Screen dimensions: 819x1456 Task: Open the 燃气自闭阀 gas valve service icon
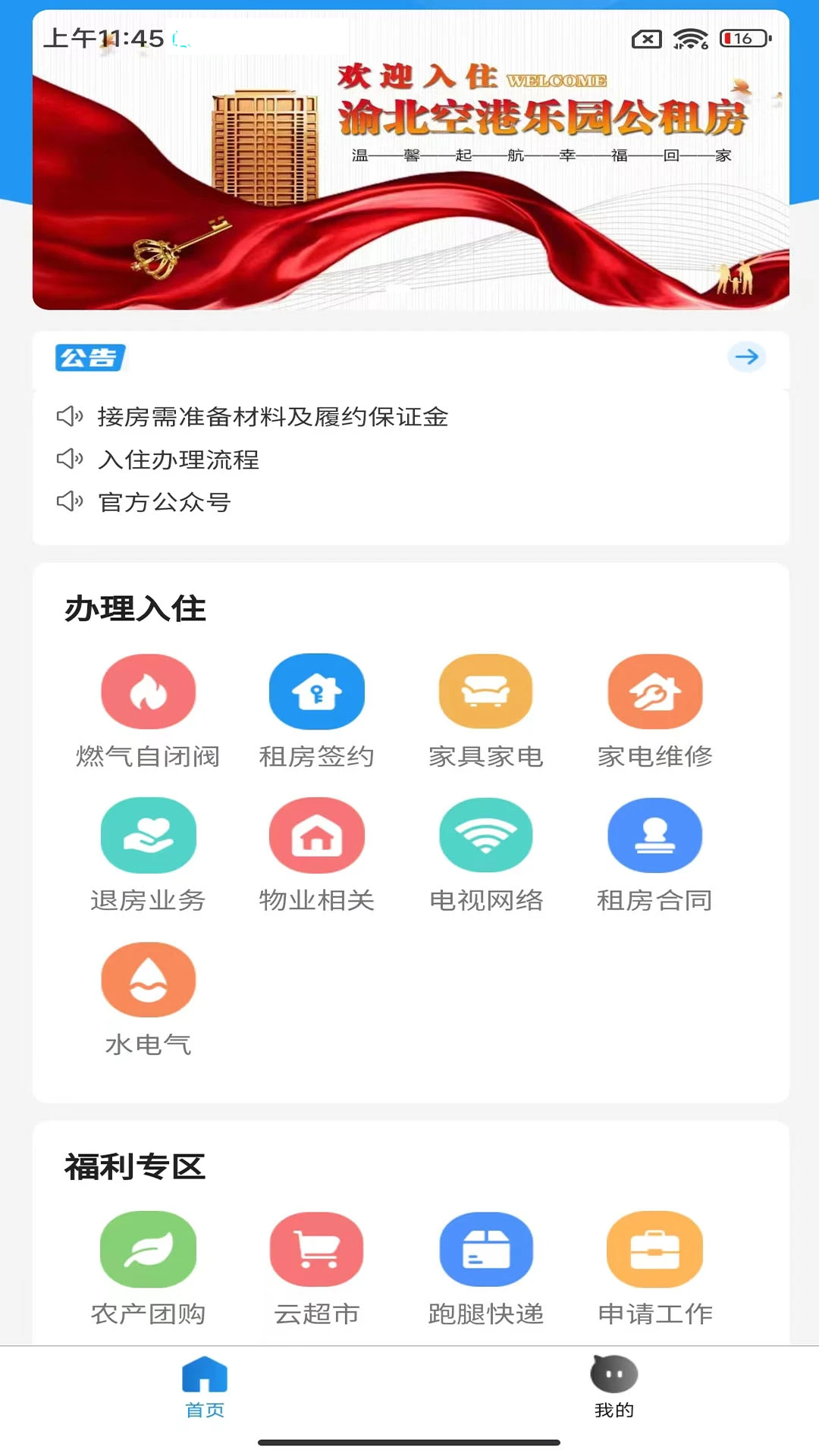point(149,692)
